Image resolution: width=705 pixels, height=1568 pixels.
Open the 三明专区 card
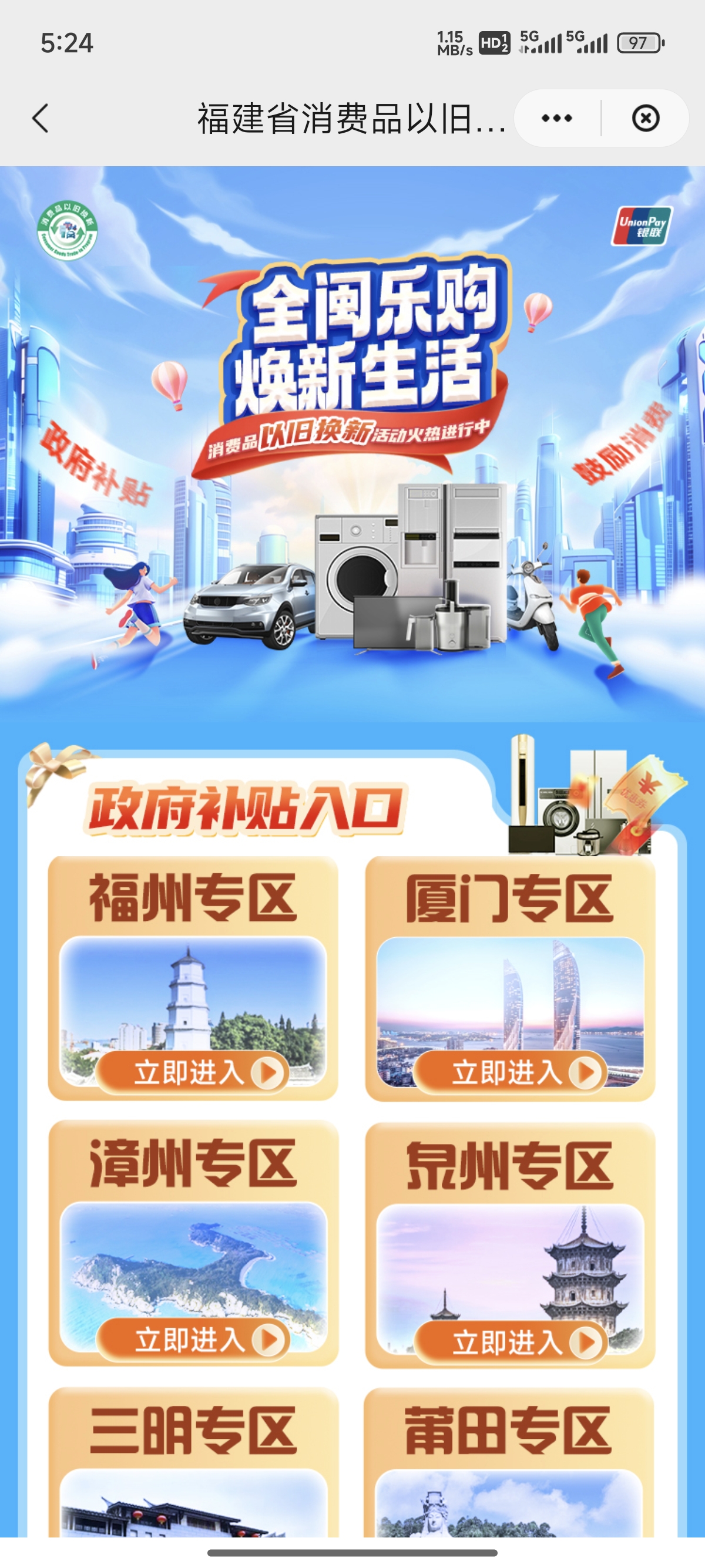click(193, 1461)
